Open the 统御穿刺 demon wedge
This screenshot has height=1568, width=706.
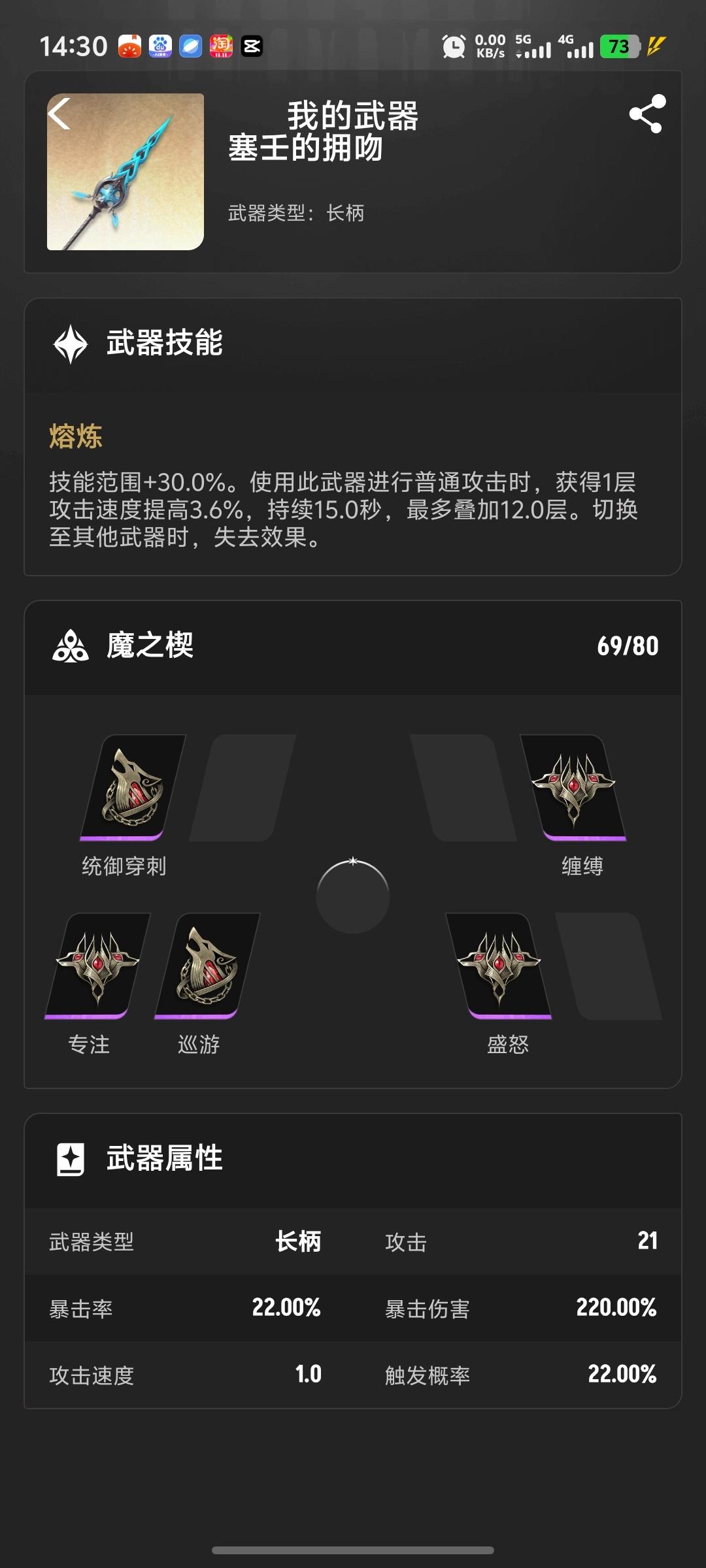tap(133, 787)
